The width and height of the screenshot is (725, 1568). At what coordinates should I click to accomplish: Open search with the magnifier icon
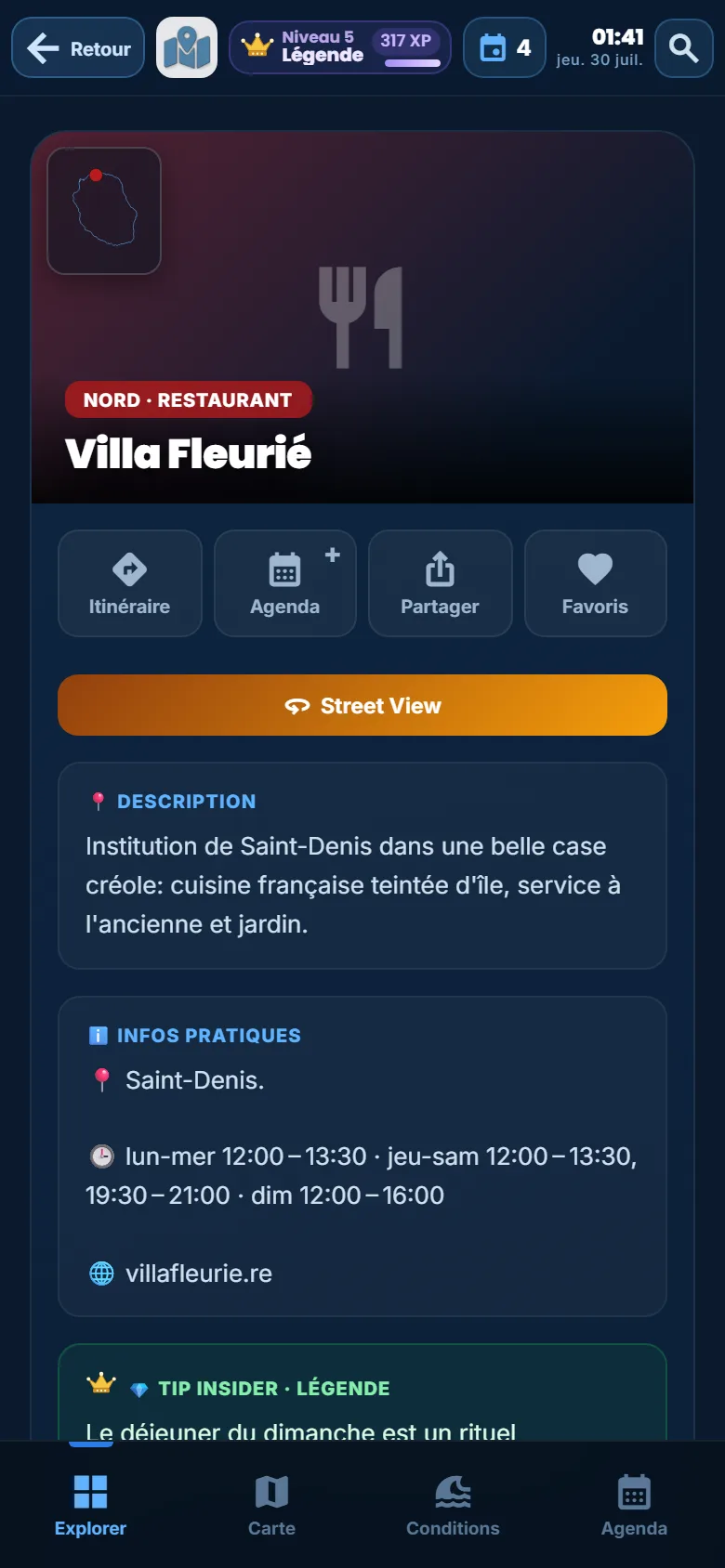point(684,47)
